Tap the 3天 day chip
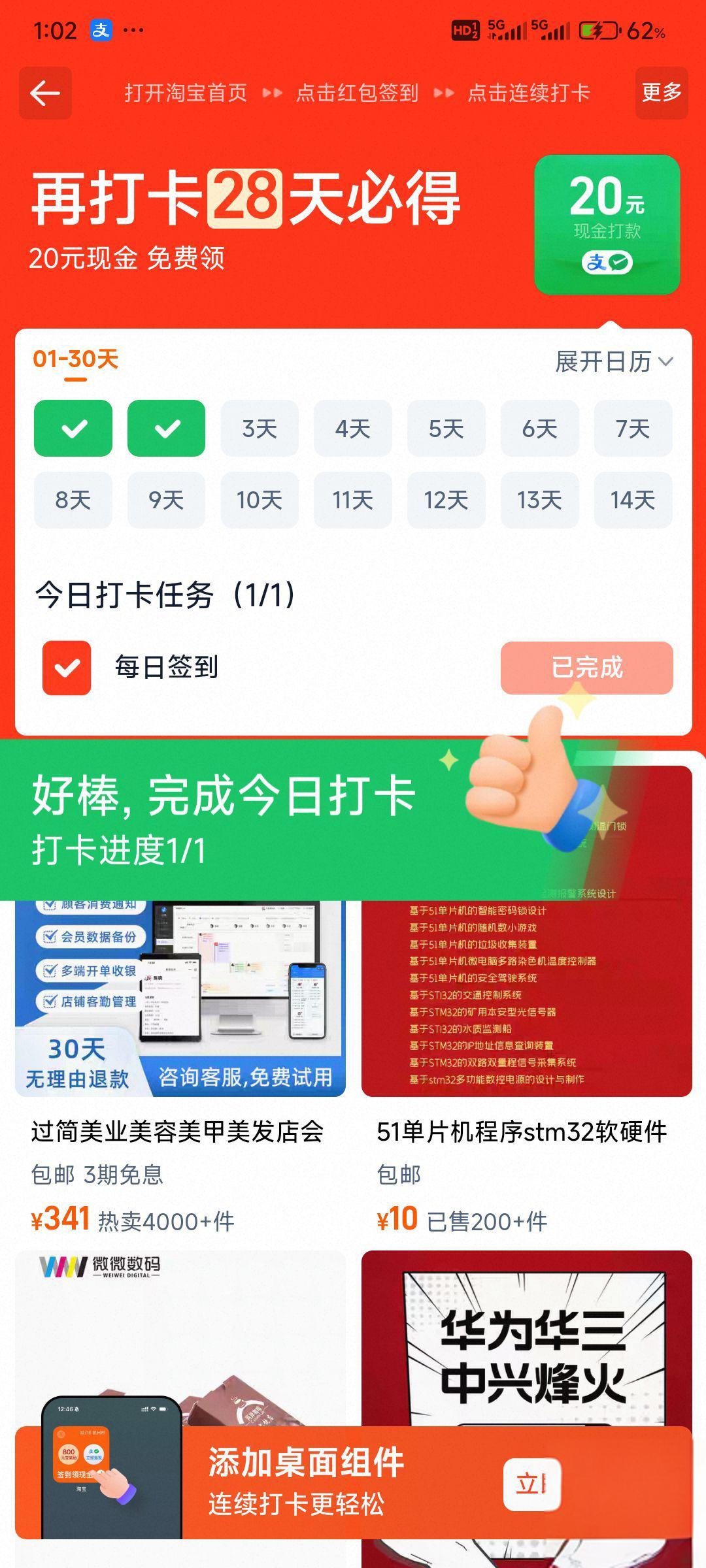Image resolution: width=706 pixels, height=1568 pixels. click(260, 429)
